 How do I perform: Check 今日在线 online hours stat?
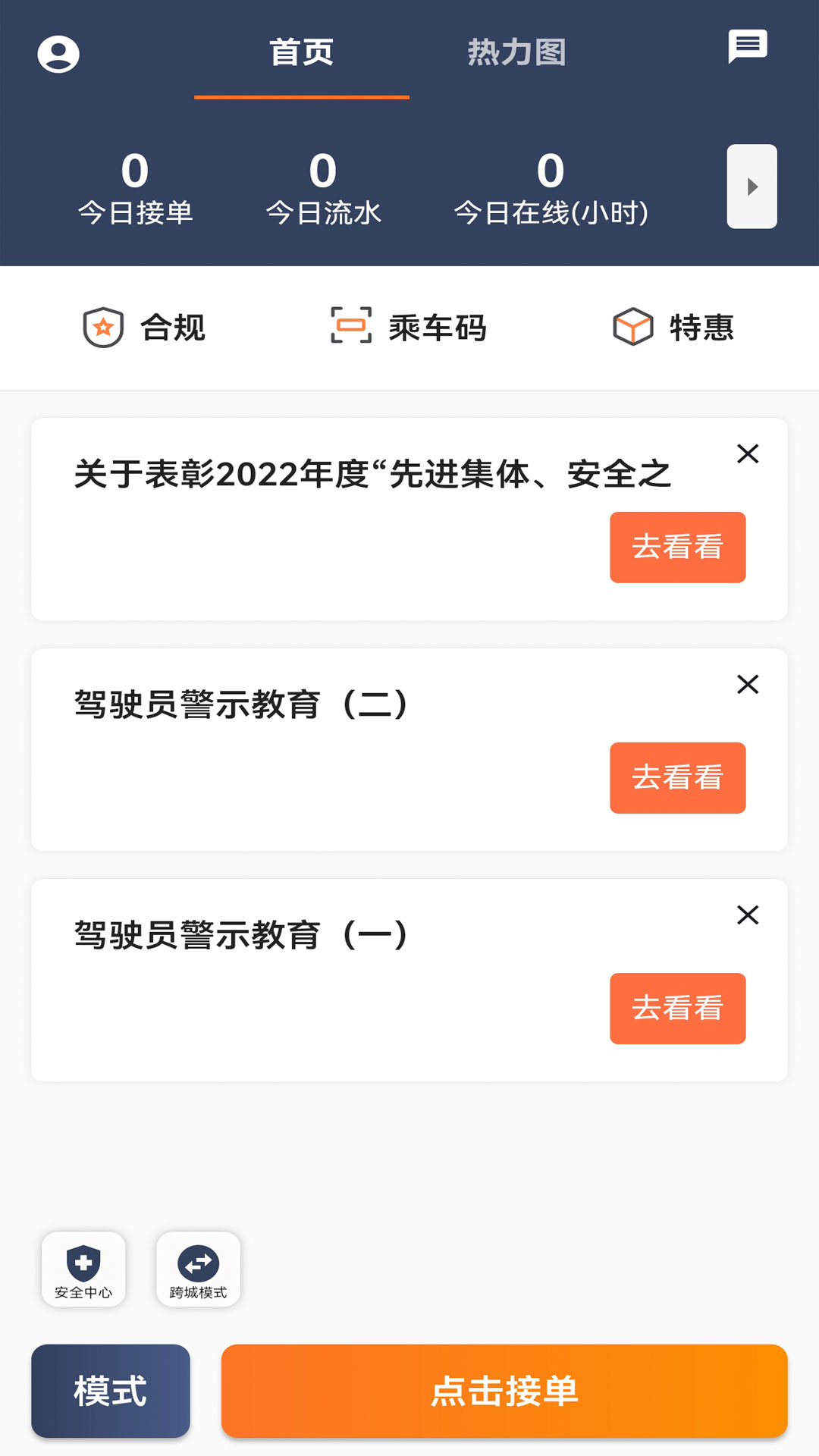coord(551,188)
